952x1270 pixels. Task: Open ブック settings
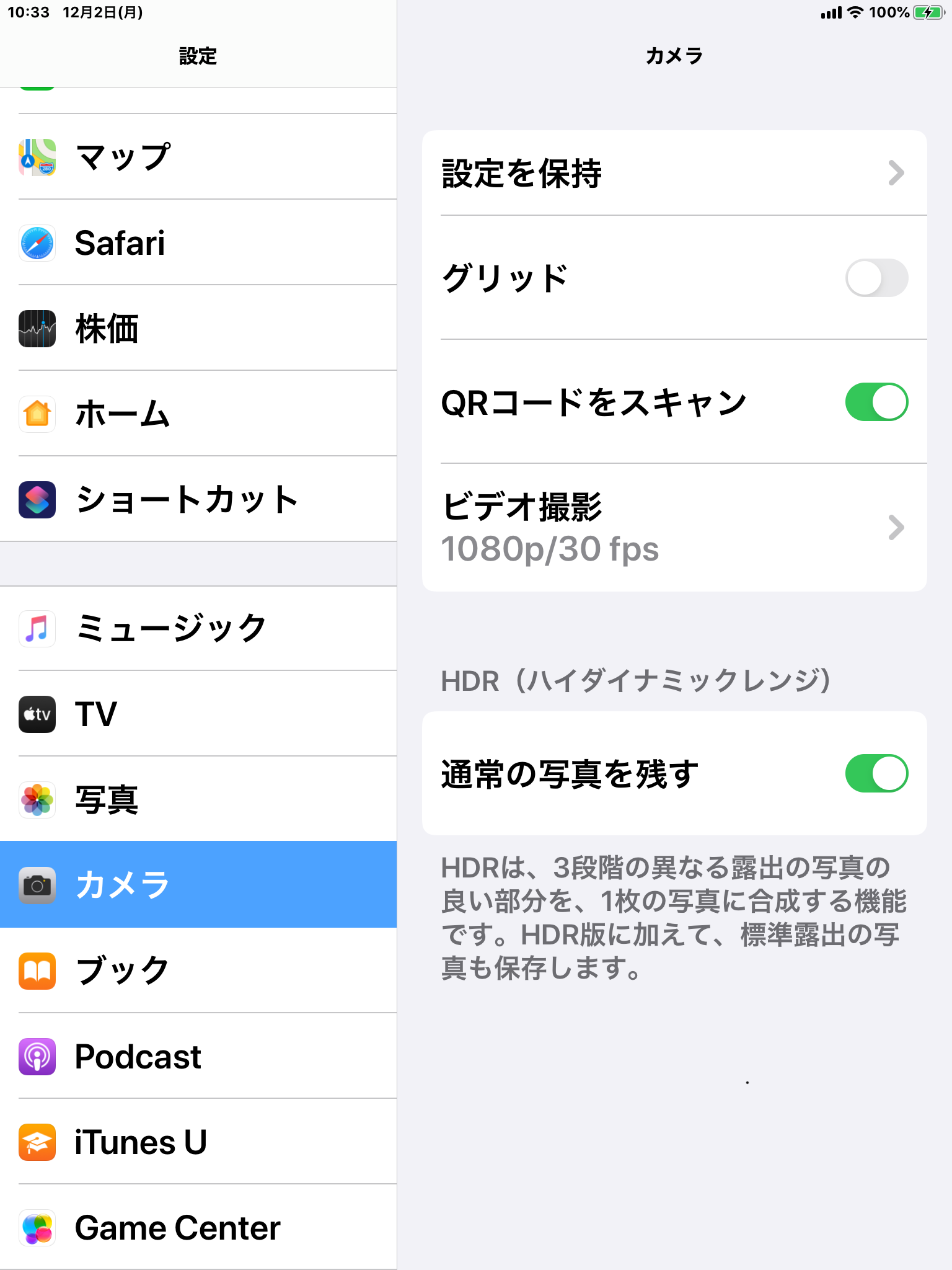point(198,970)
